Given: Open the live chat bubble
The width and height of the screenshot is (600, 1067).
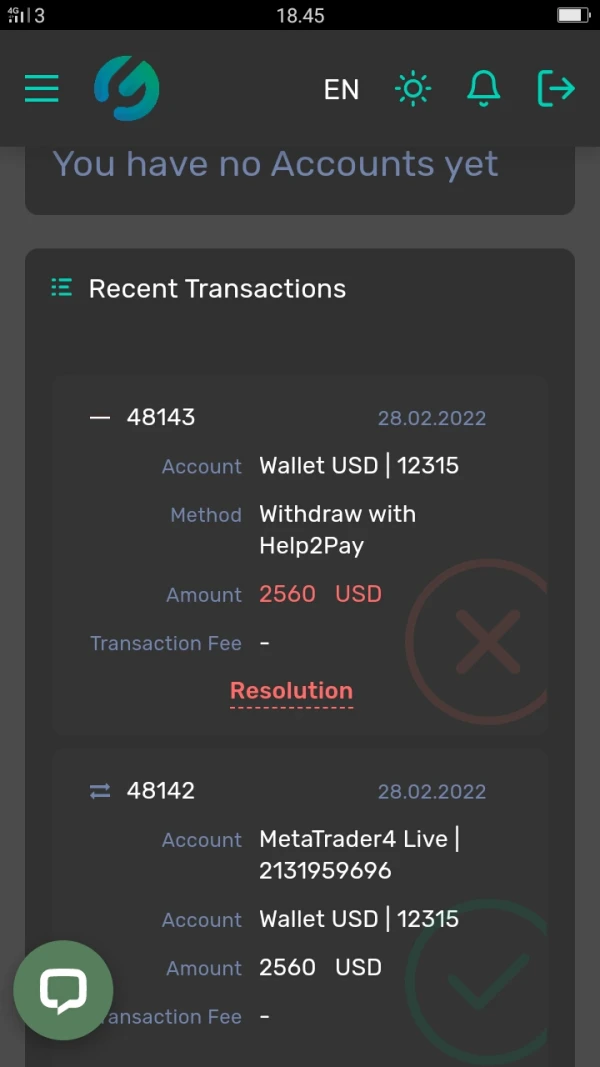Looking at the screenshot, I should 63,990.
